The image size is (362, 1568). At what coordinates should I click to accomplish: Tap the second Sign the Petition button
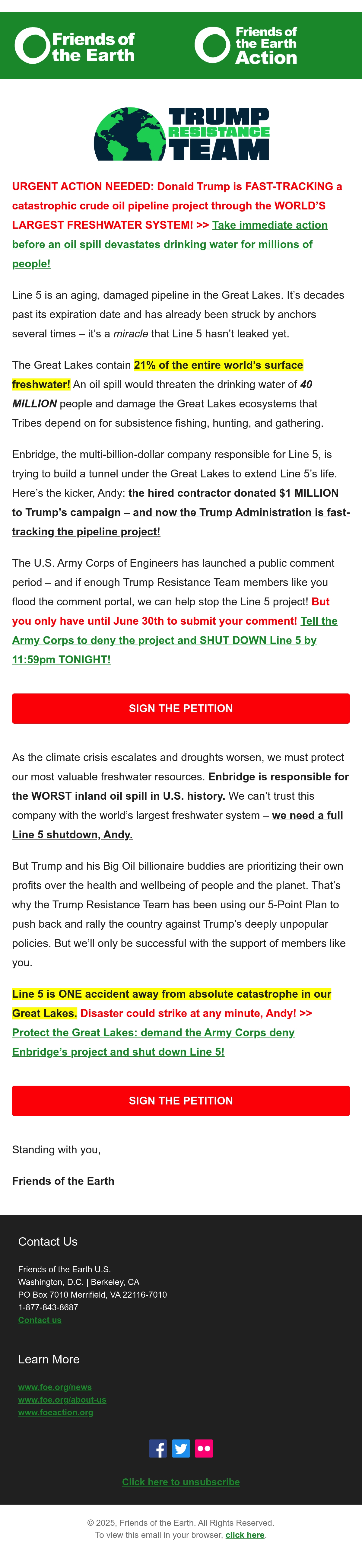click(181, 1101)
